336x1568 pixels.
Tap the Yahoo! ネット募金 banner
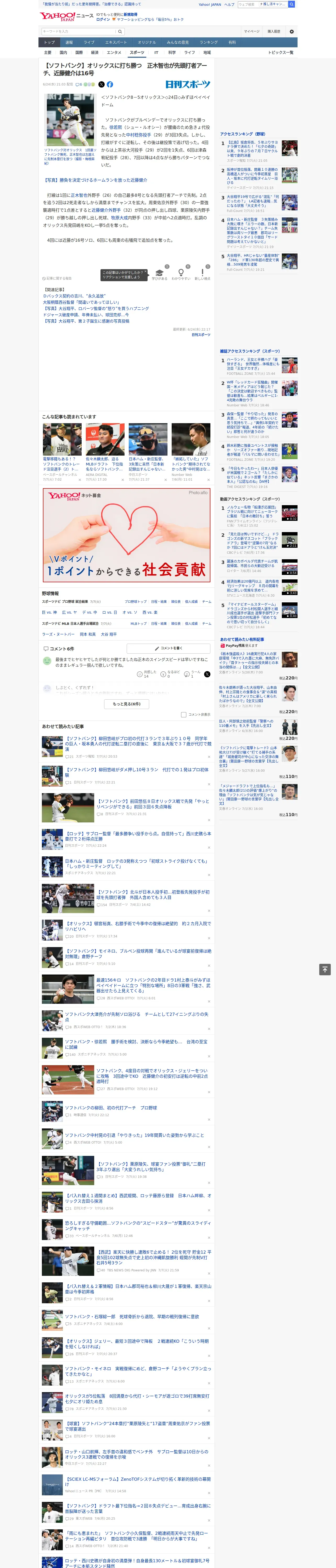point(126,534)
